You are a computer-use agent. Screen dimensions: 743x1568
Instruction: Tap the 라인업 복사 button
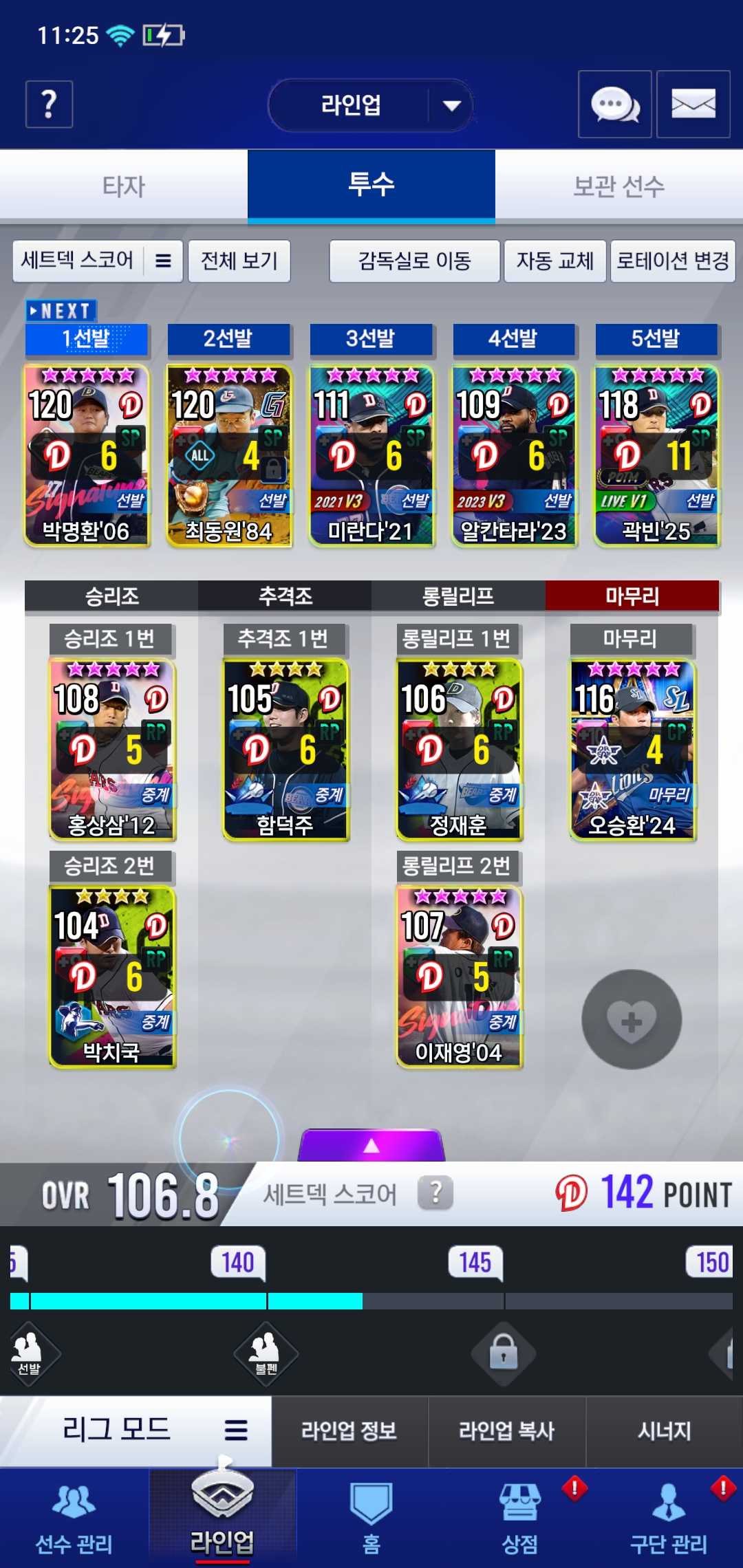point(507,1431)
